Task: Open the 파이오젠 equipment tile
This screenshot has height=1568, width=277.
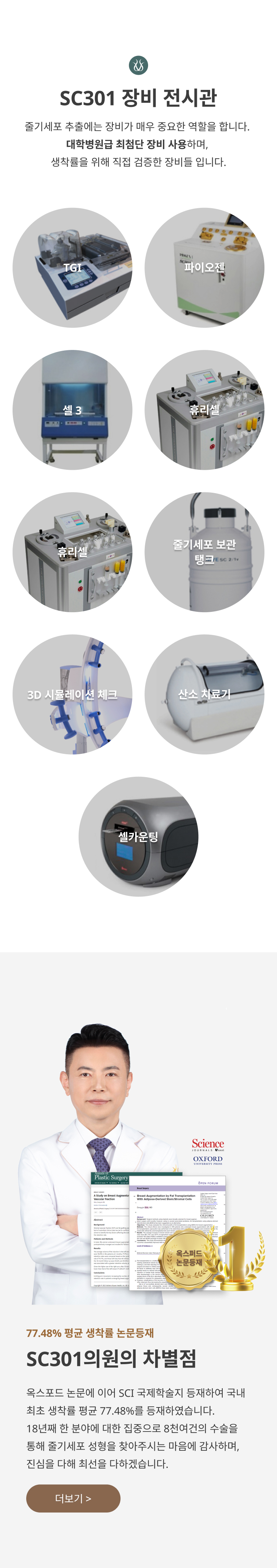Action: (204, 268)
